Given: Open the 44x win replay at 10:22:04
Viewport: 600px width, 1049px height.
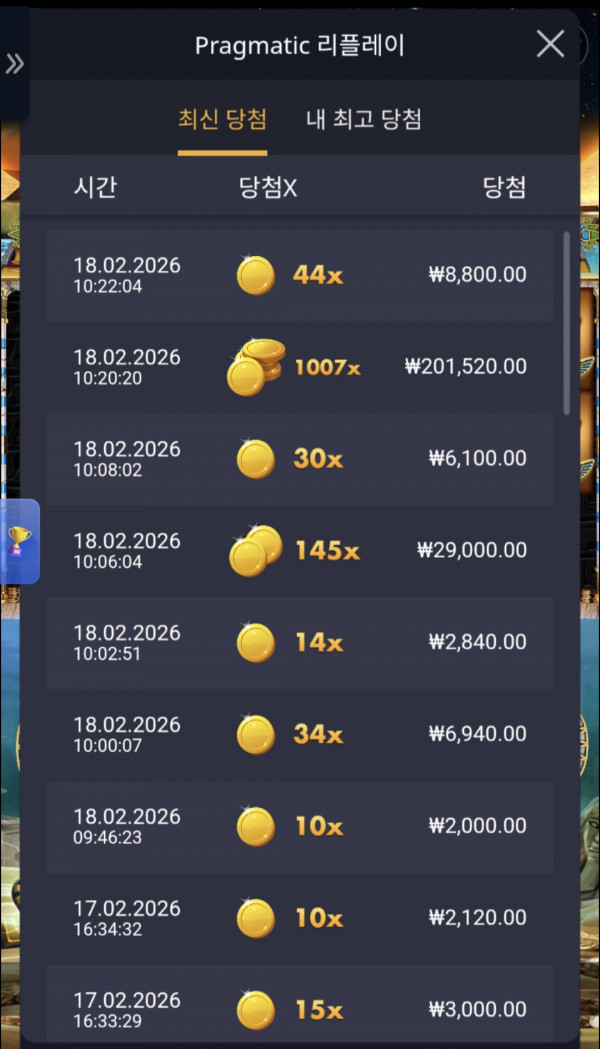Looking at the screenshot, I should point(300,275).
